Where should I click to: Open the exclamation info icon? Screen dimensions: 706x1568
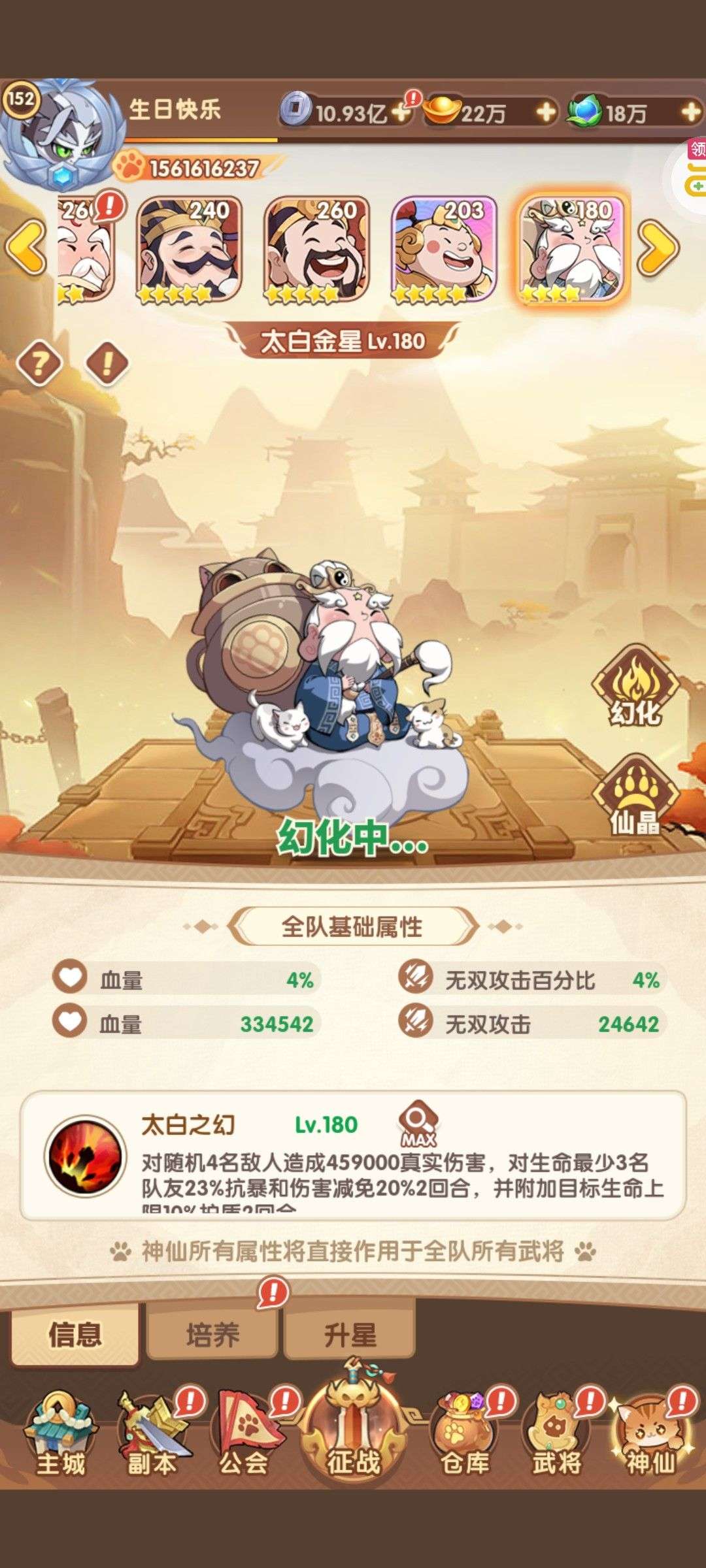(x=107, y=363)
